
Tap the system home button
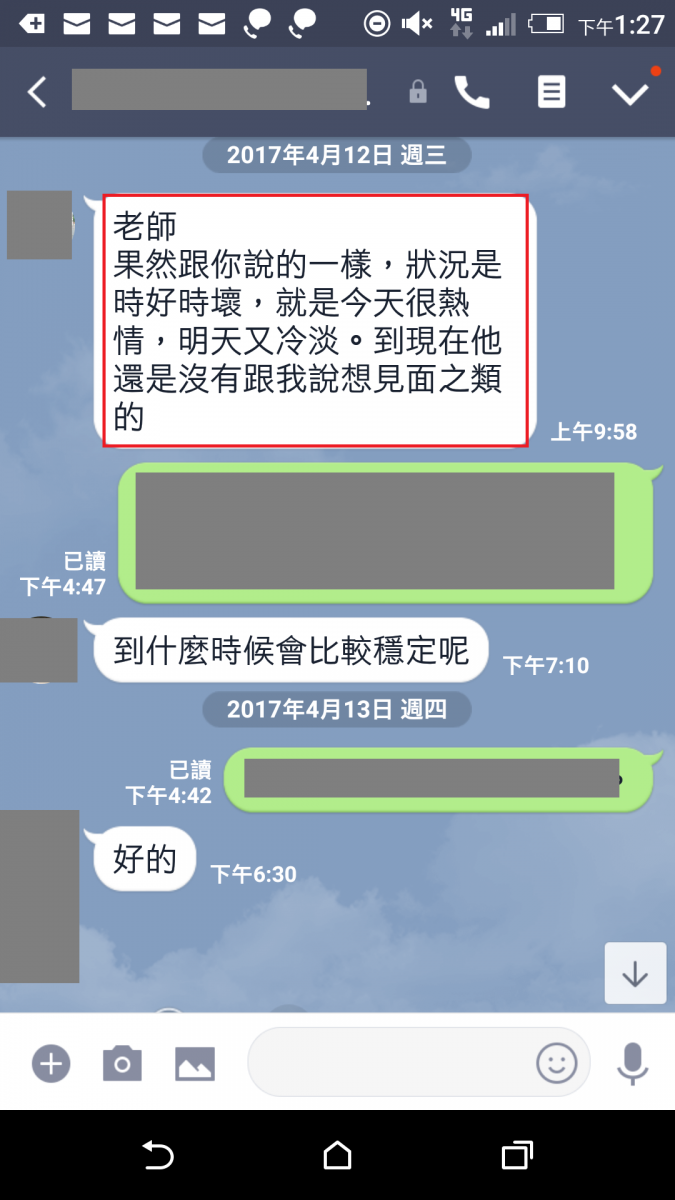point(337,1156)
